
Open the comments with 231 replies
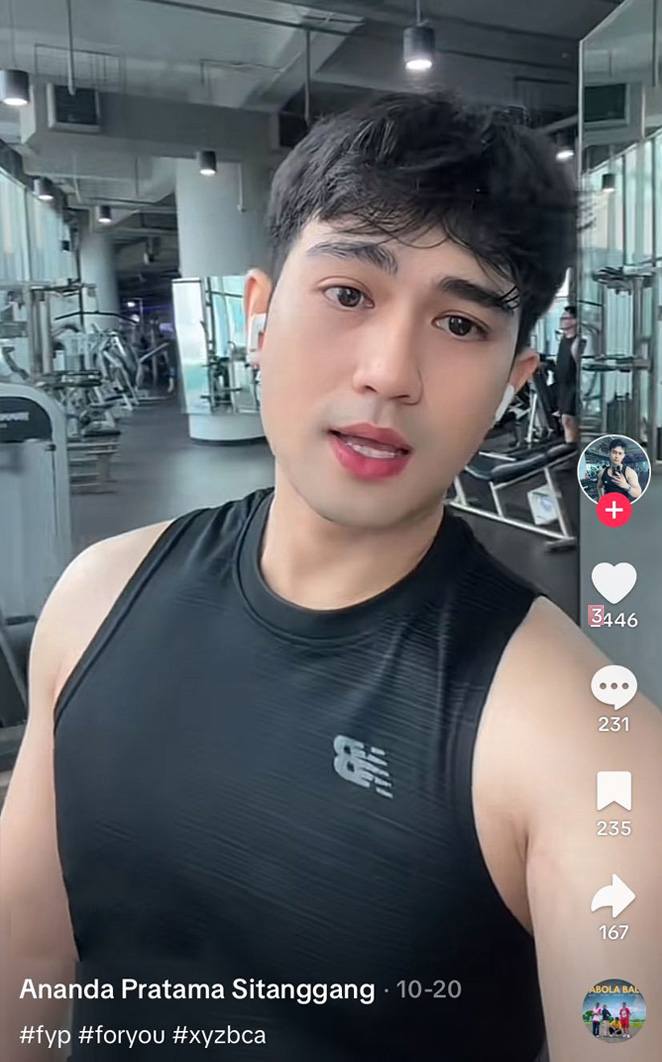point(613,688)
